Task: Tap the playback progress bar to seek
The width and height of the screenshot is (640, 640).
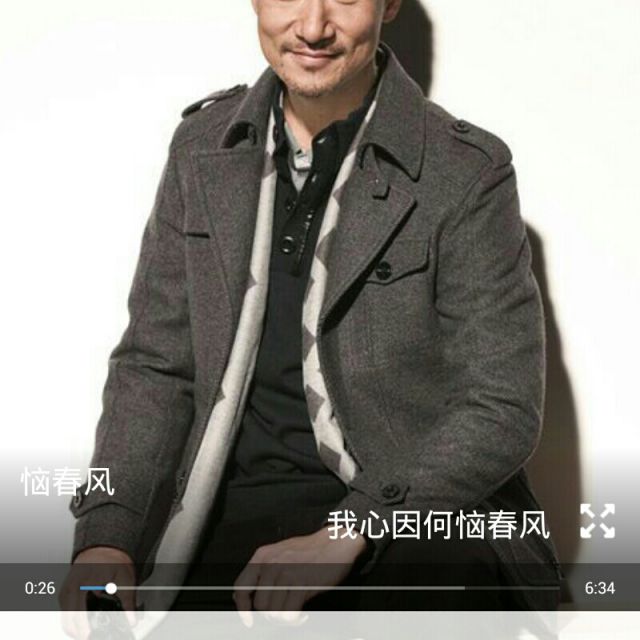Action: (x=320, y=588)
